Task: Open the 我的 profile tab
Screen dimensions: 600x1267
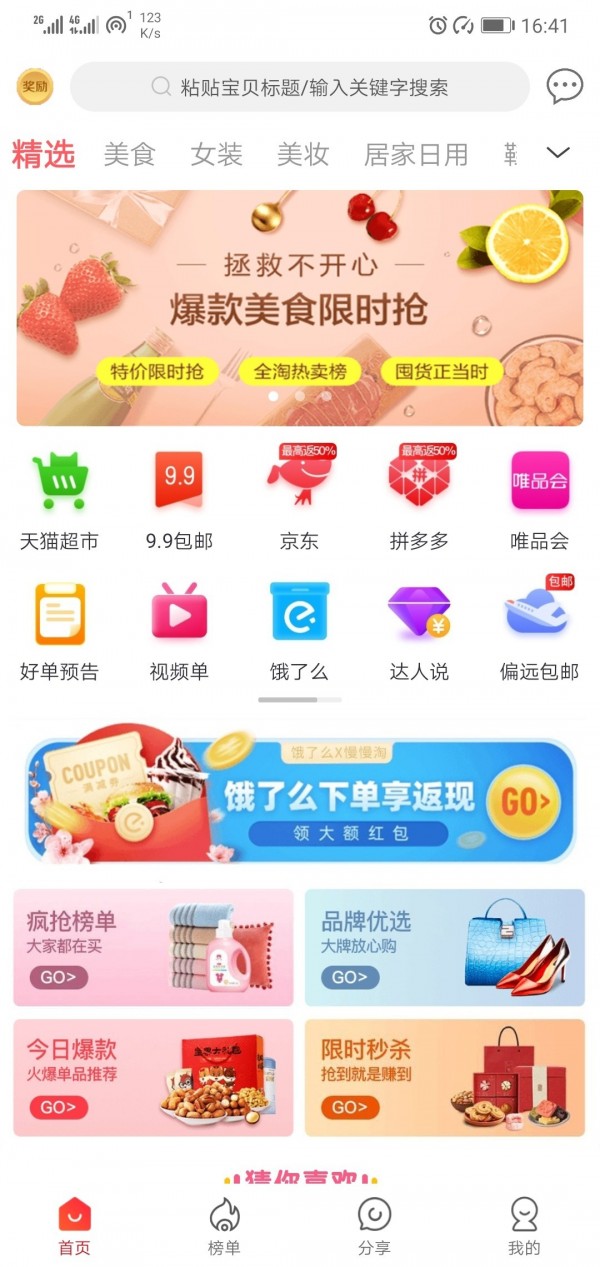Action: 524,1227
